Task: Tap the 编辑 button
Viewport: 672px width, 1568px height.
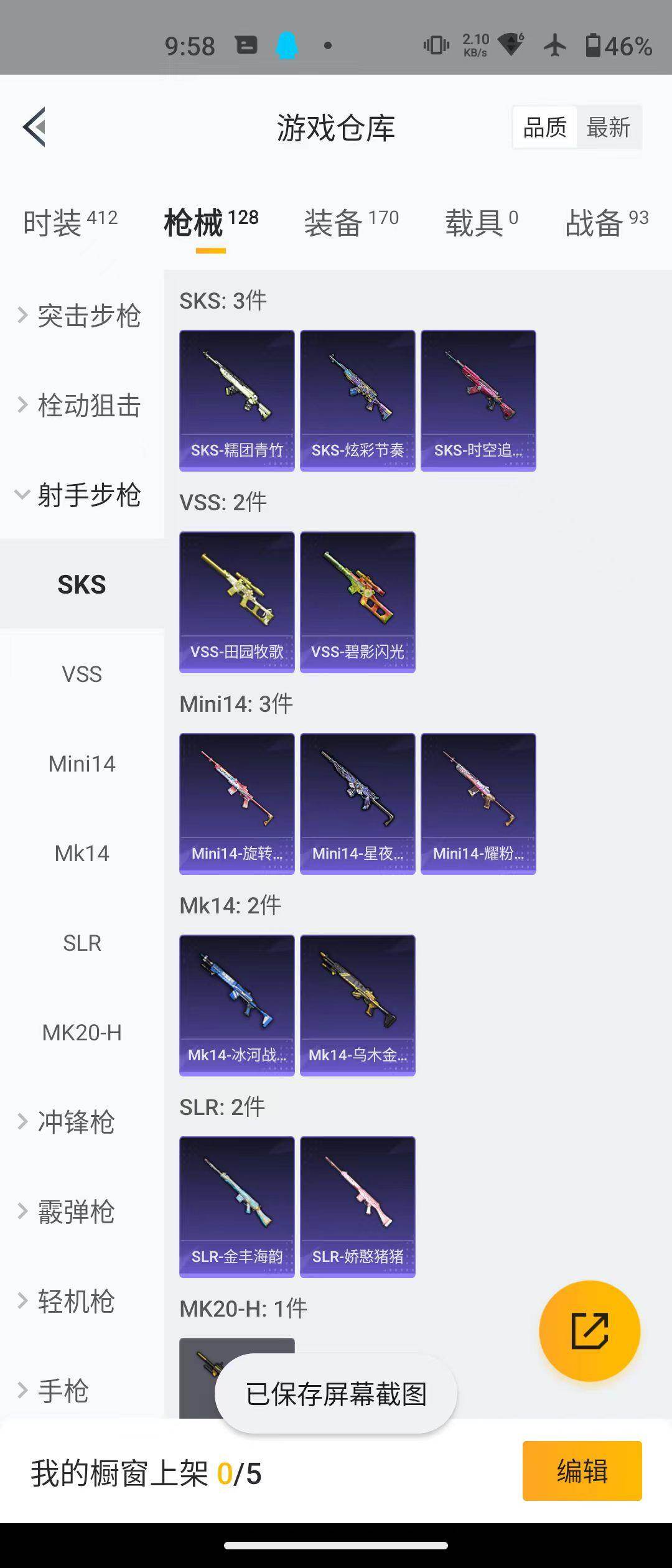Action: pos(582,1471)
